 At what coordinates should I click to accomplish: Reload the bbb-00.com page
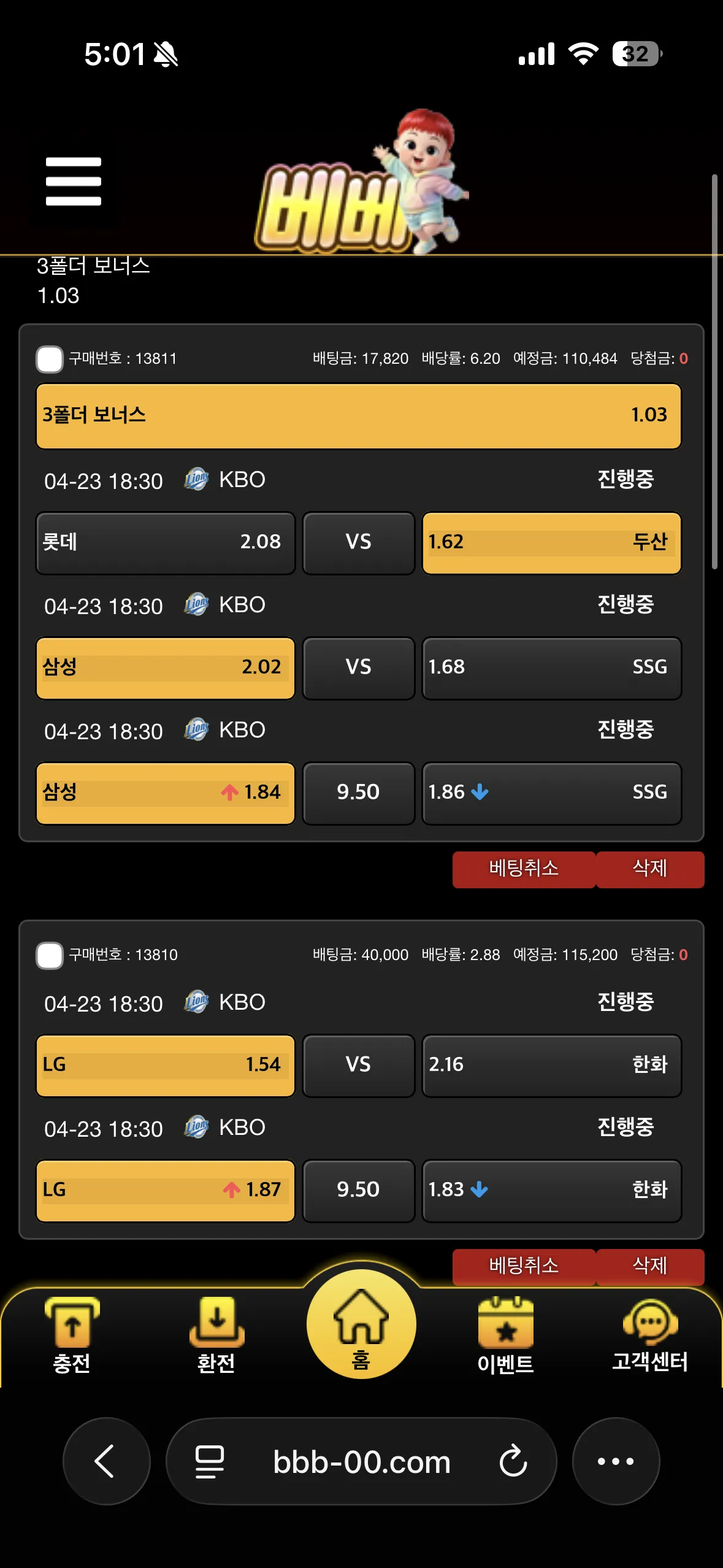point(513,1461)
